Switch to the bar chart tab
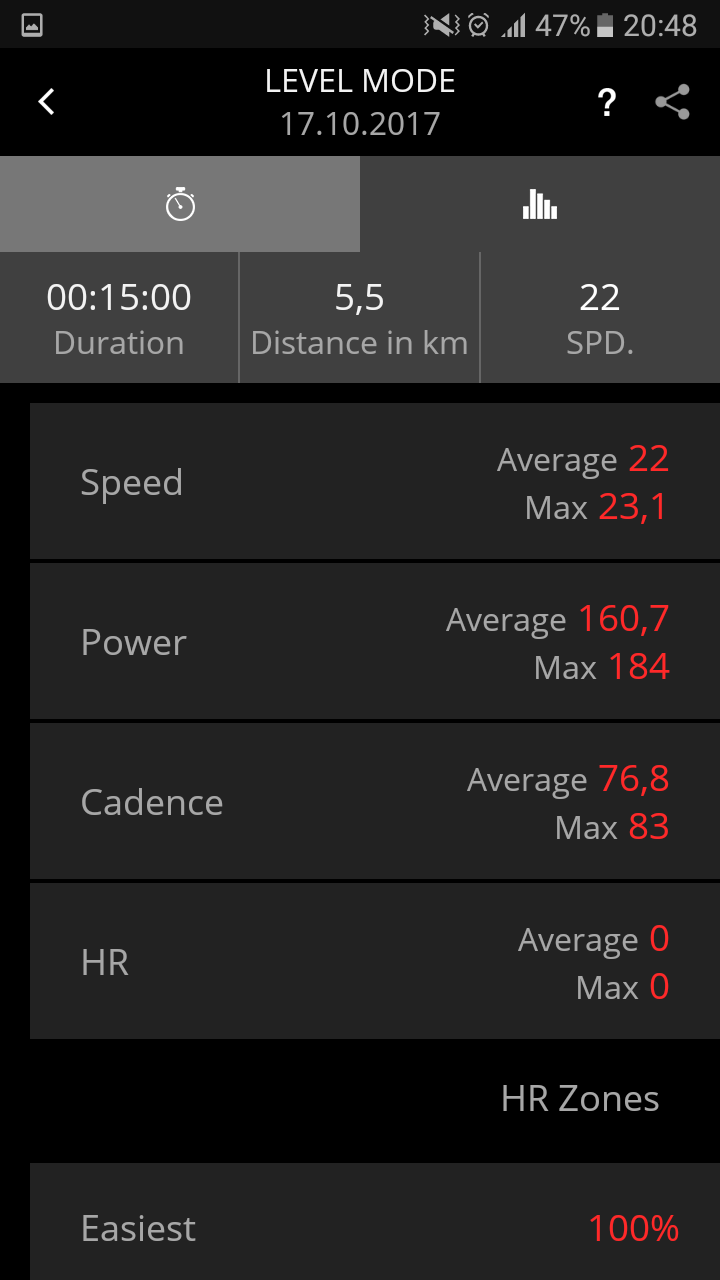Image resolution: width=720 pixels, height=1280 pixels. [x=540, y=204]
